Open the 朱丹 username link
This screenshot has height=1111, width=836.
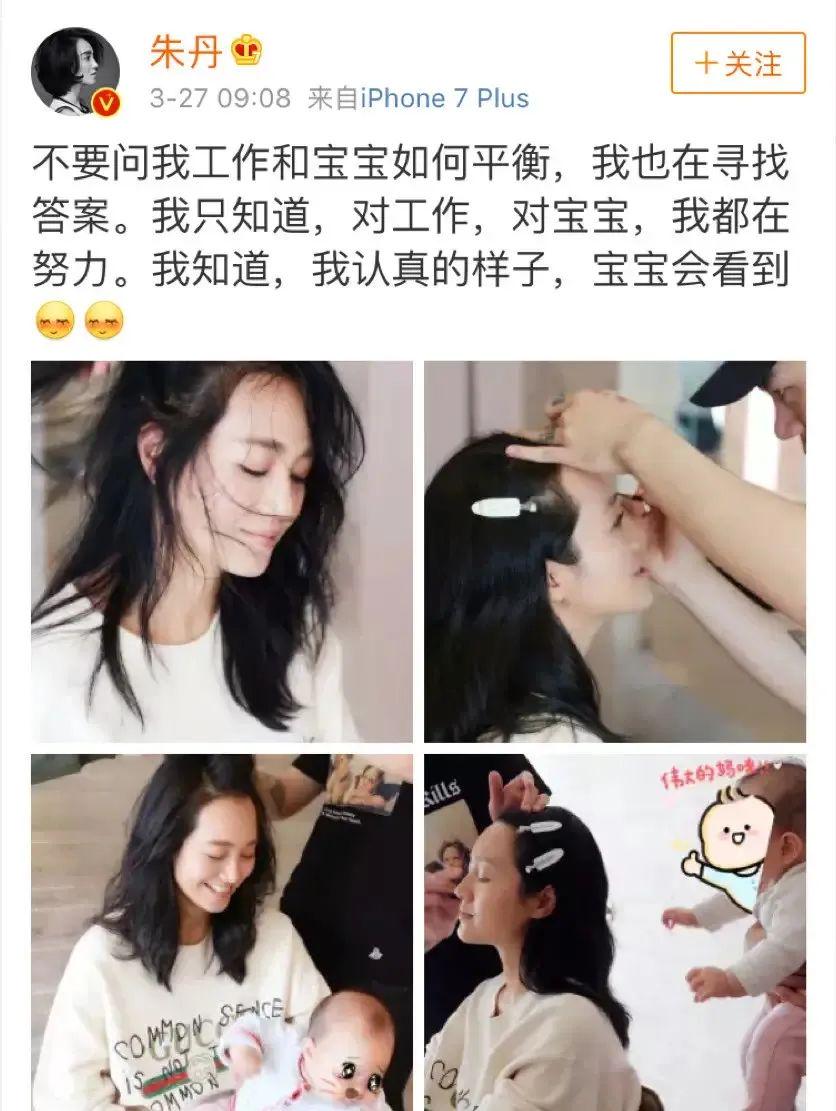click(x=185, y=51)
